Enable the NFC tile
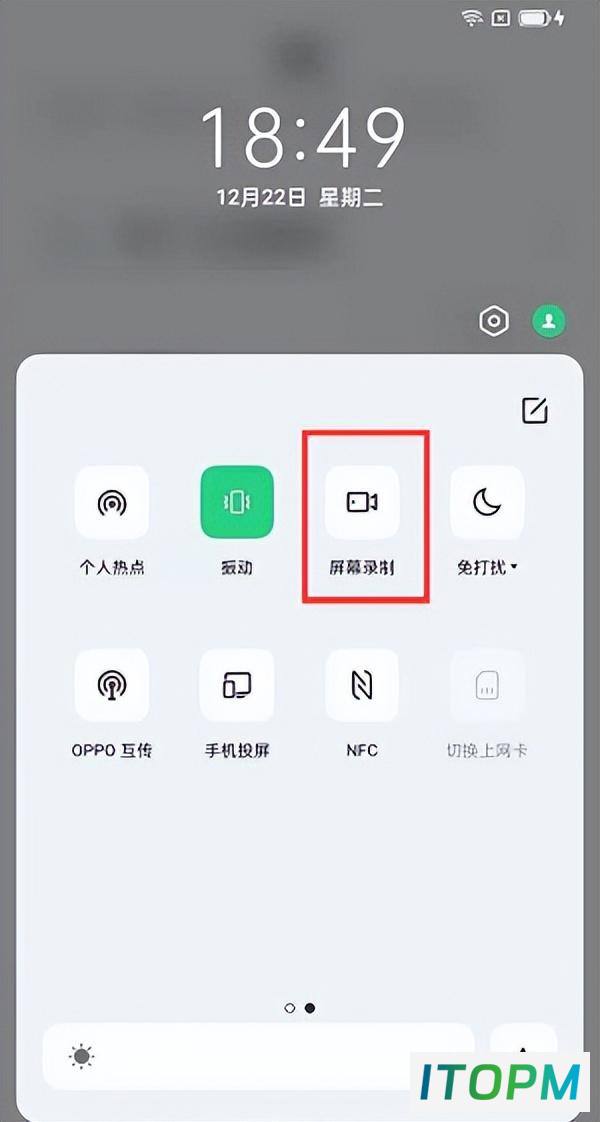 coord(362,686)
